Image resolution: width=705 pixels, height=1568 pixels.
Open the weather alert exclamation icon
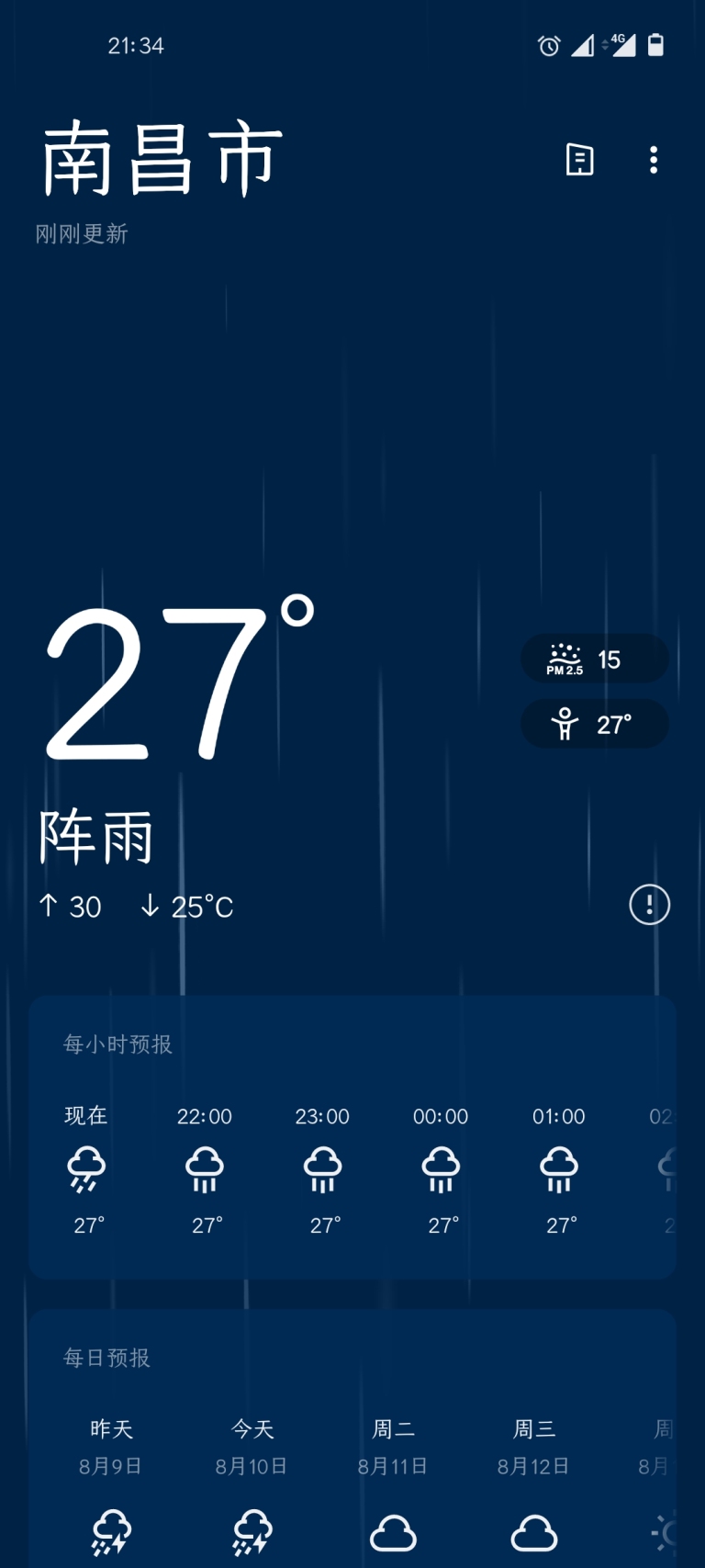pos(649,905)
